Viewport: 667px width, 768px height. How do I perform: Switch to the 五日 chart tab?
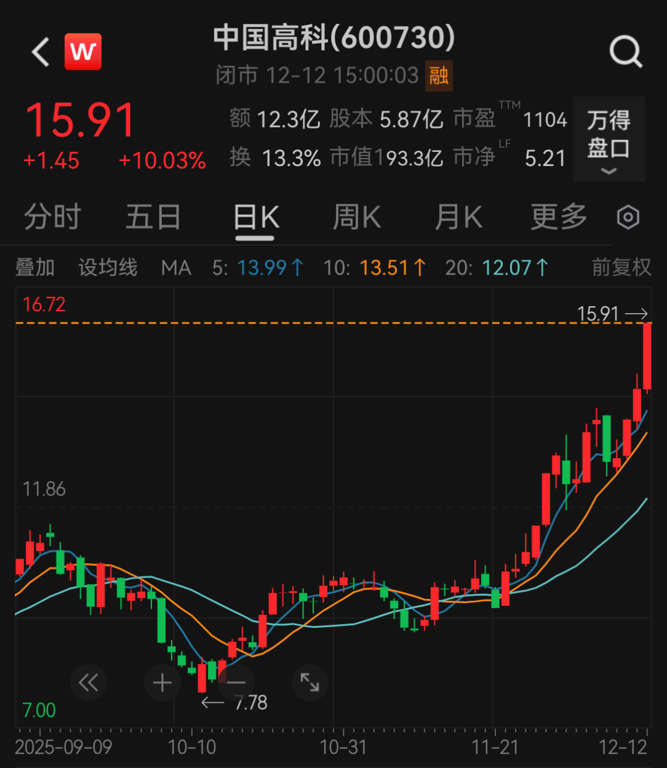[x=153, y=216]
